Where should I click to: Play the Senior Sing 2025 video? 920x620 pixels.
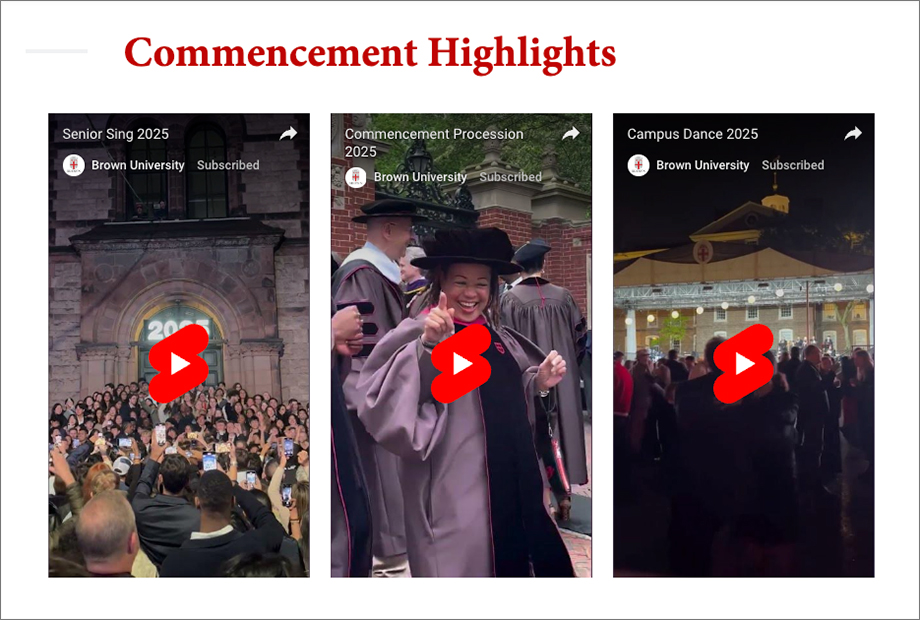tap(179, 363)
